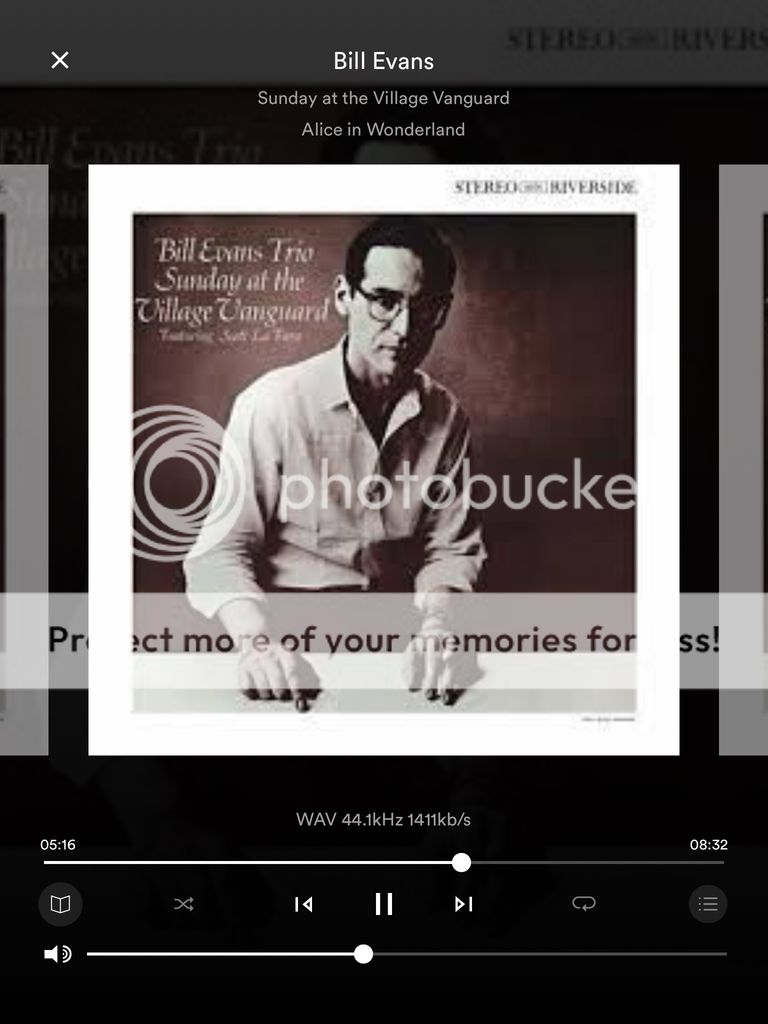Skip to the next track
Screen dimensions: 768x1024
pos(463,904)
